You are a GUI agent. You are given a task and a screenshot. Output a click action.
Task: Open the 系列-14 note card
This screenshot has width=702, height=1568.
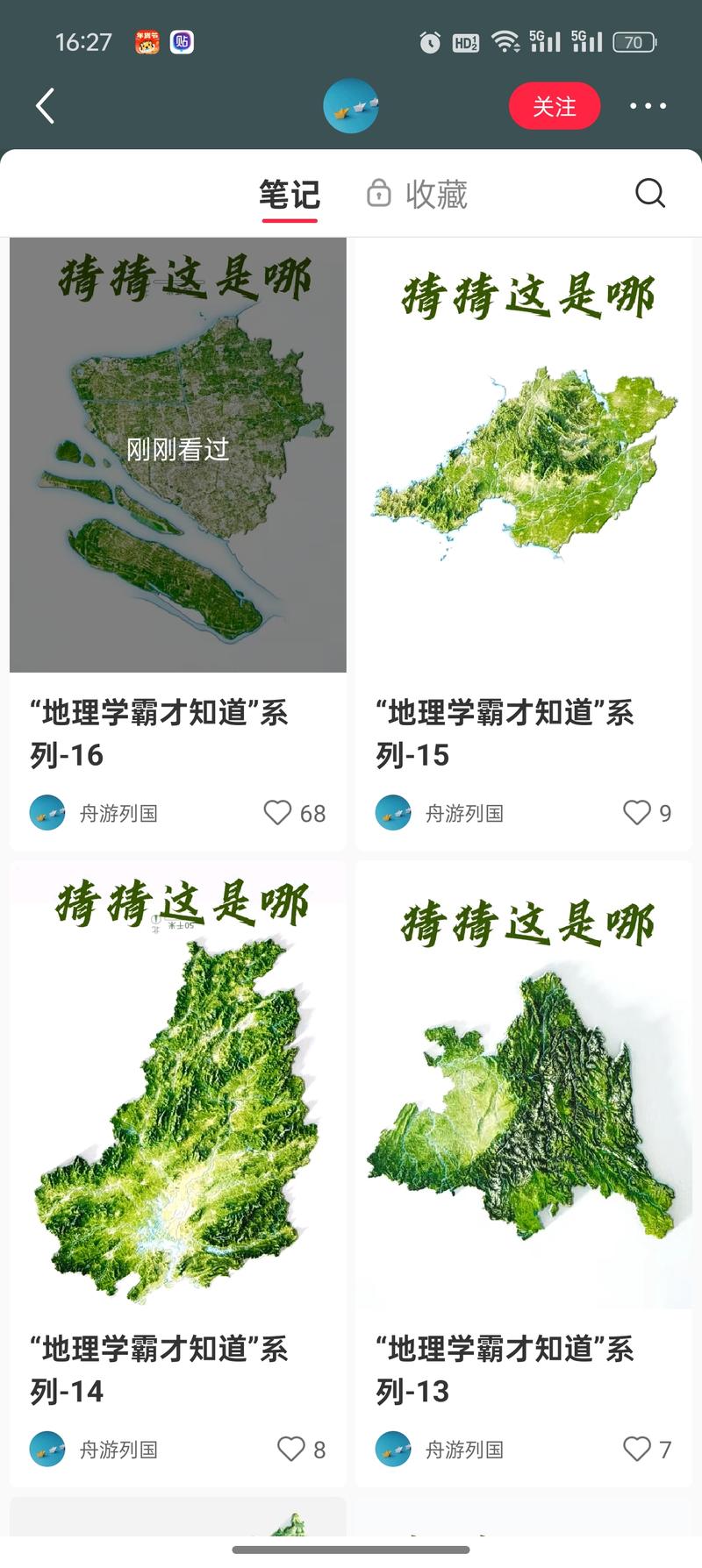[x=178, y=1087]
